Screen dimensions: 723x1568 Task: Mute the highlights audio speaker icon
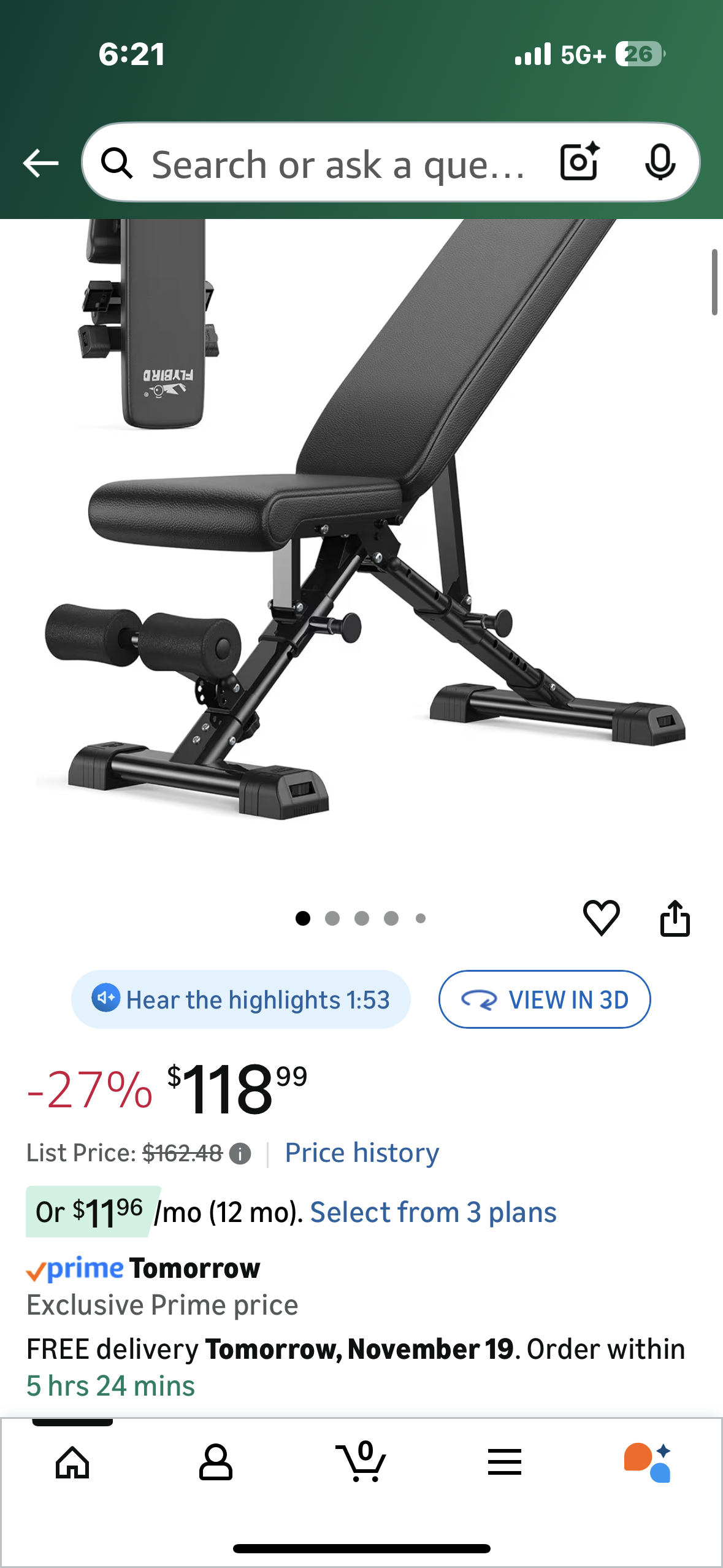pyautogui.click(x=105, y=999)
